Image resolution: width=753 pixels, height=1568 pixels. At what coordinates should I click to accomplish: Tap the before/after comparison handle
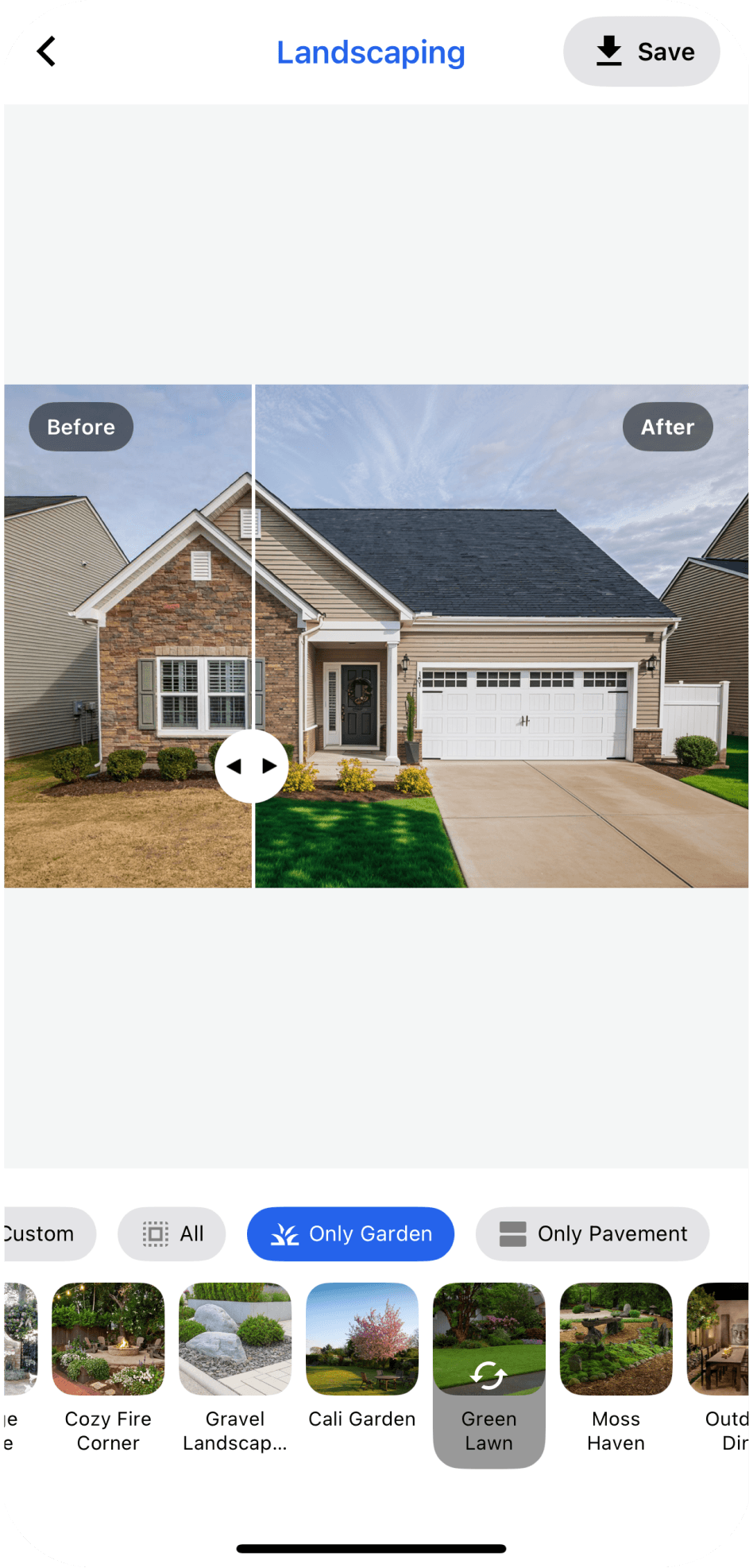point(252,766)
